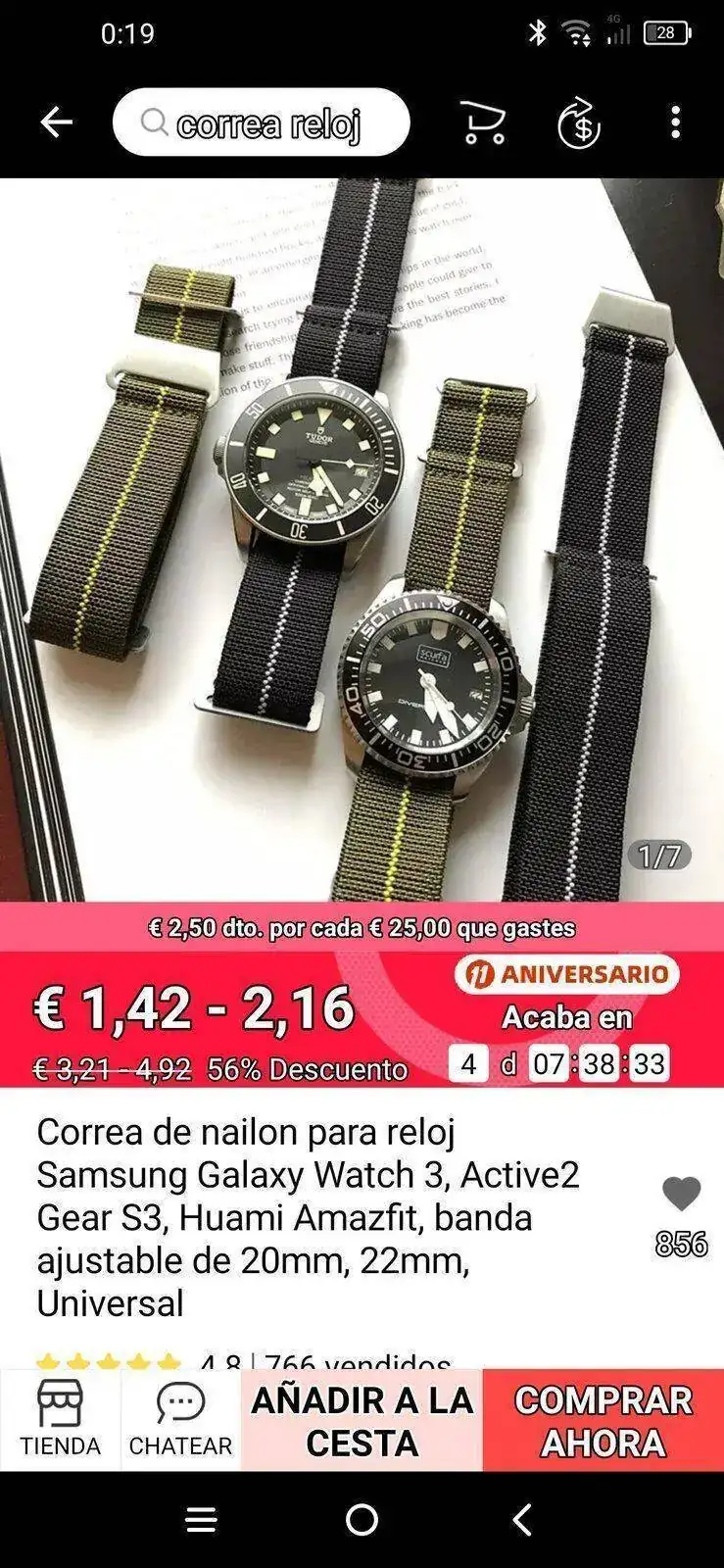
Task: Add the strap to wishlist with heart
Action: click(681, 1195)
